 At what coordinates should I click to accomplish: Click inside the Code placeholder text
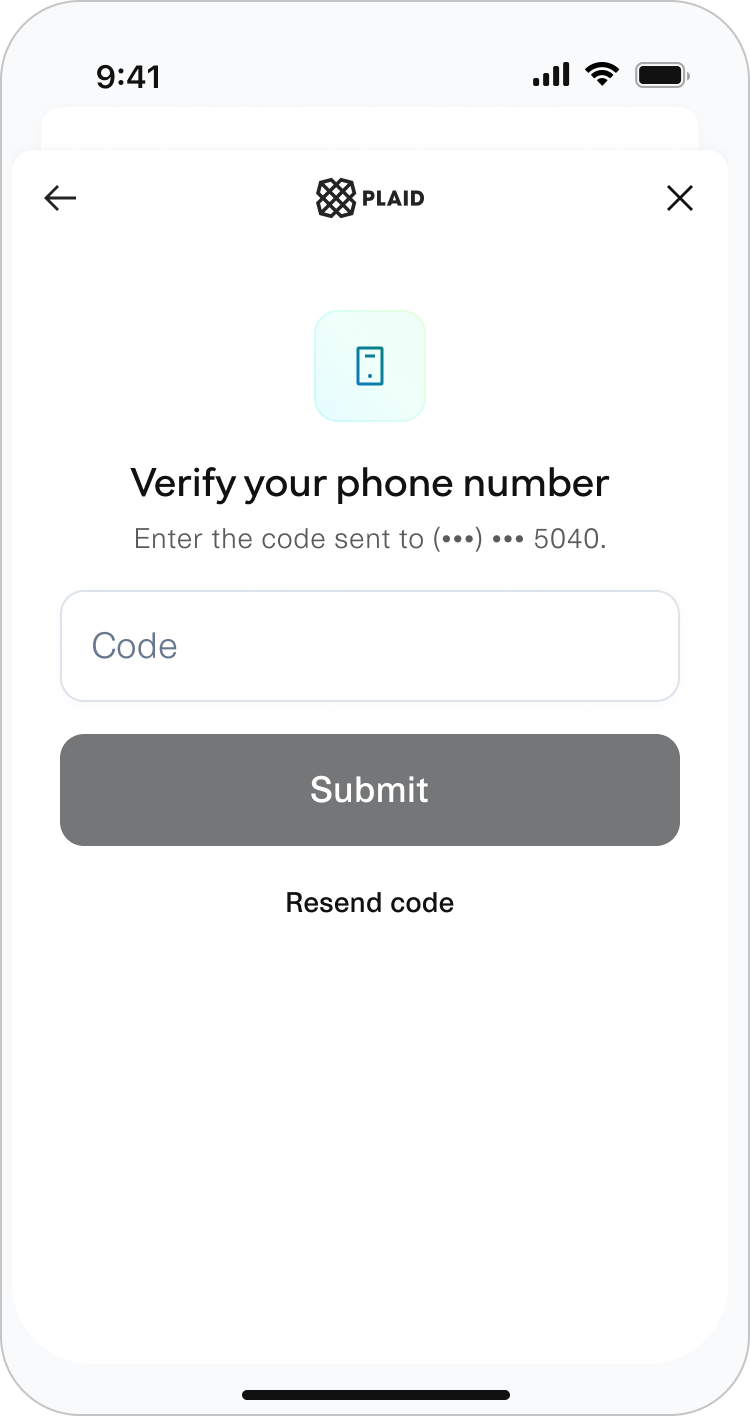pyautogui.click(x=132, y=646)
